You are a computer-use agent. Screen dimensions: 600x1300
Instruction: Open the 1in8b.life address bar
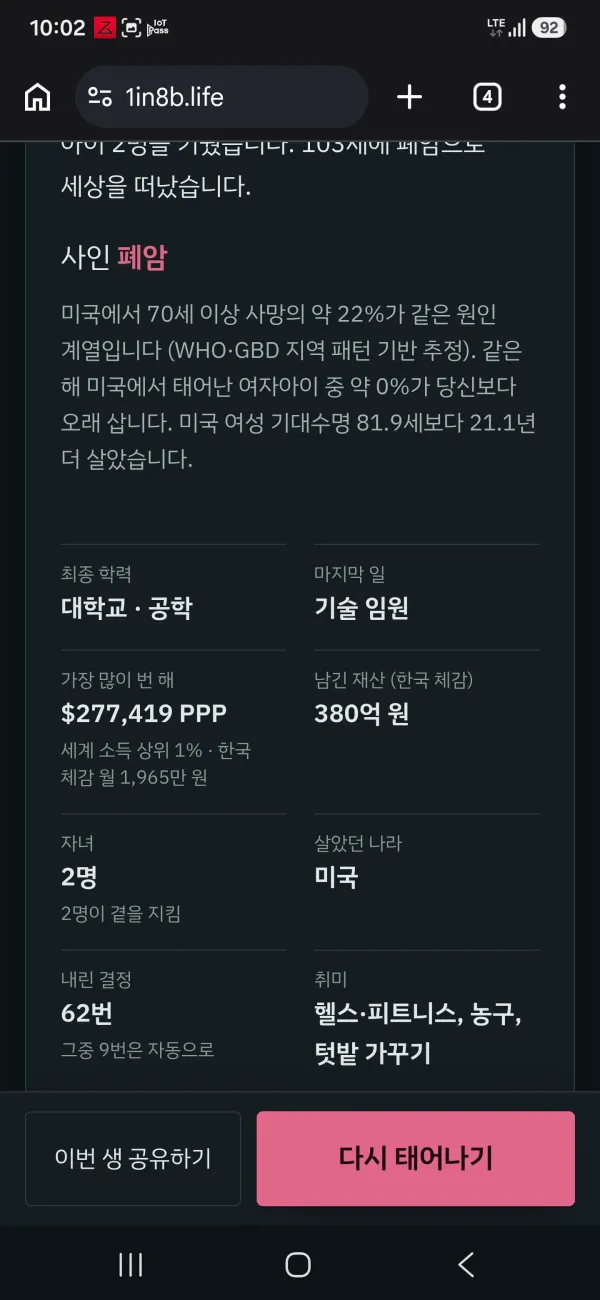click(222, 97)
